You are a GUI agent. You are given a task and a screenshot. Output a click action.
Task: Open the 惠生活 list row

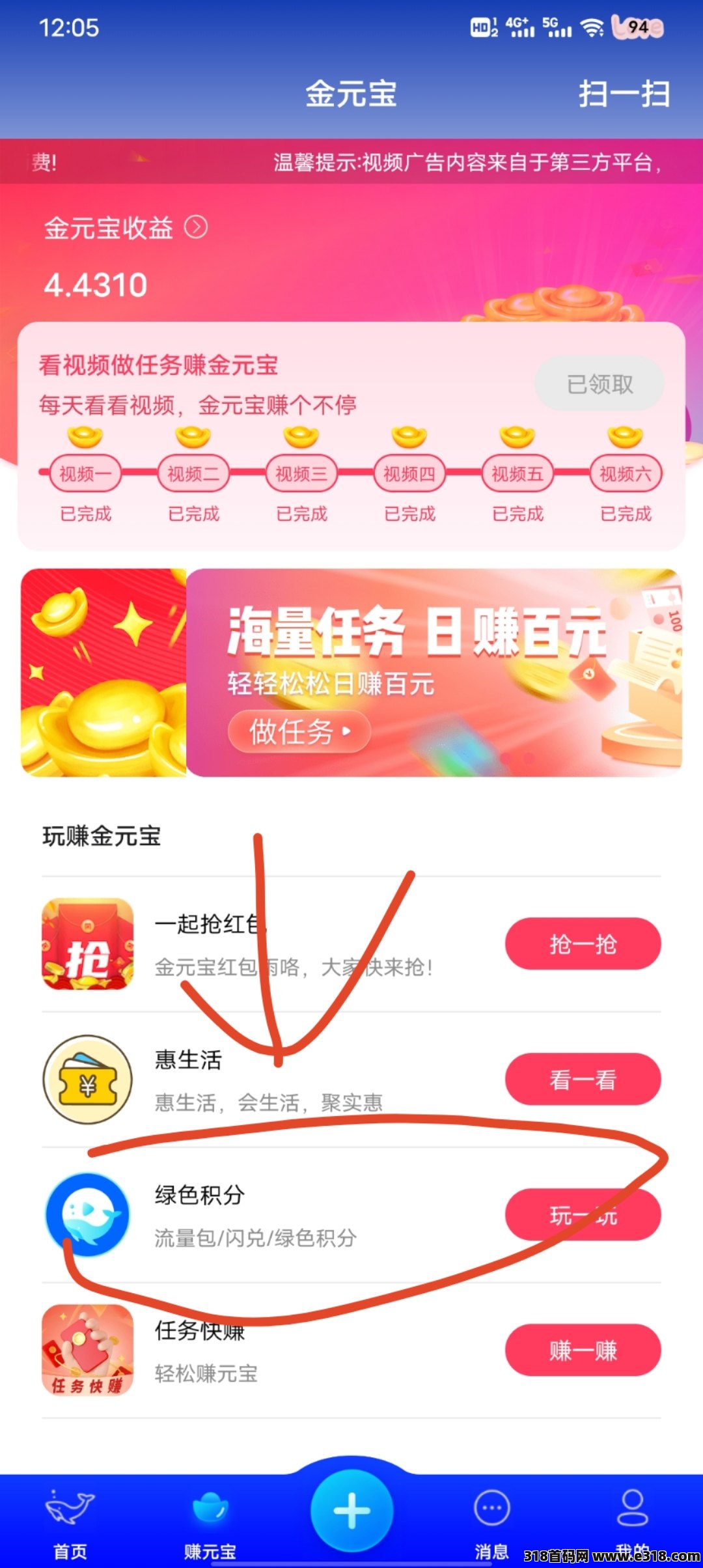click(x=351, y=1080)
